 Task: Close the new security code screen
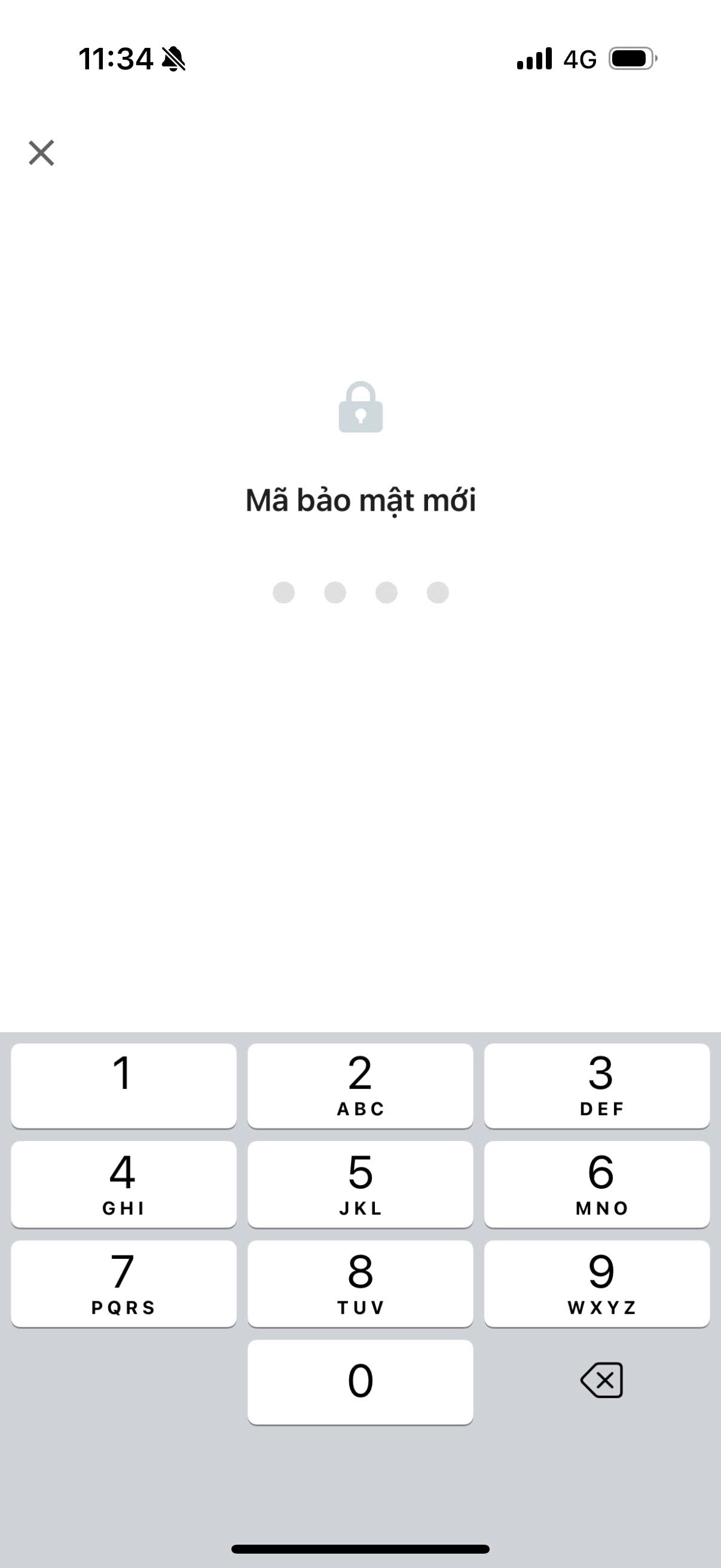[41, 152]
